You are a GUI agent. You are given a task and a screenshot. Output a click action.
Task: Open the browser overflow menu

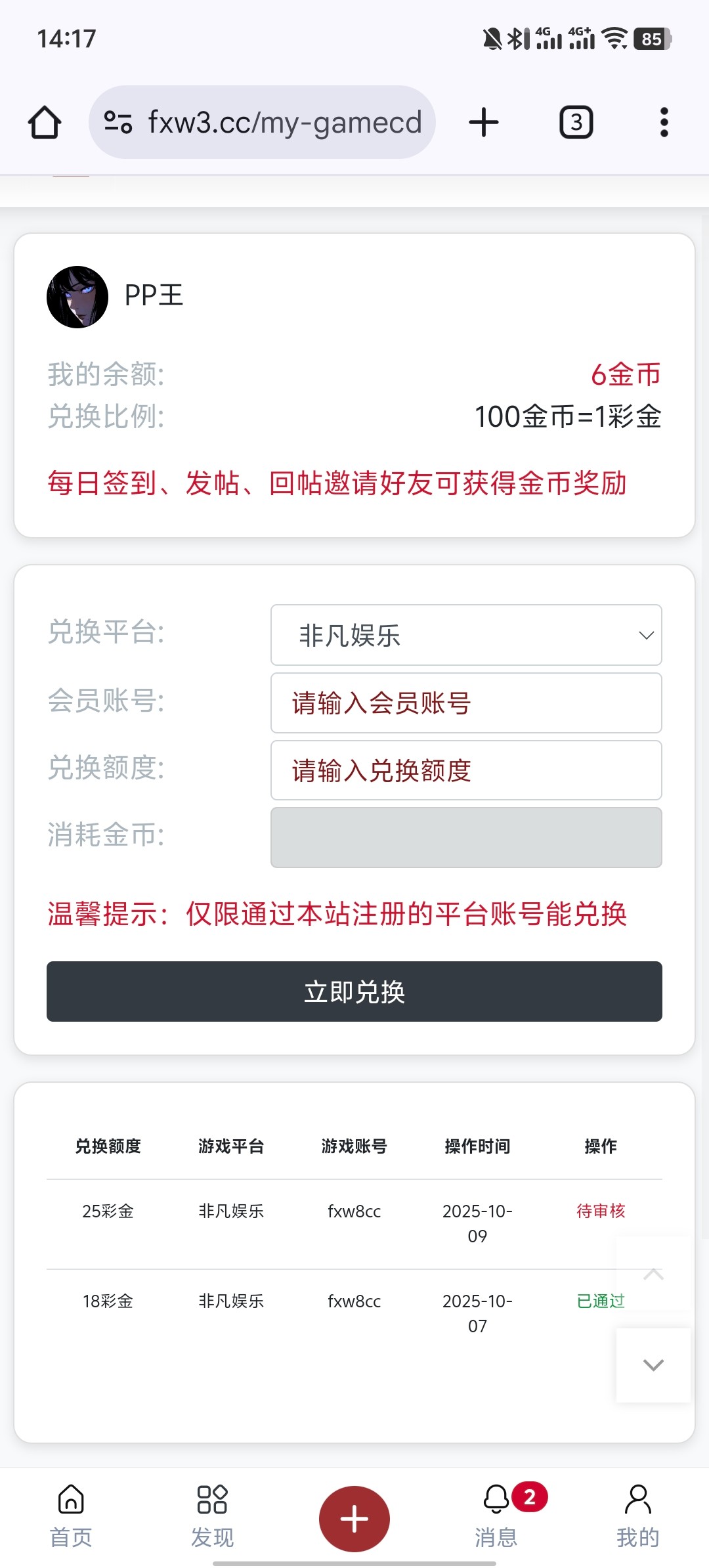[x=664, y=122]
